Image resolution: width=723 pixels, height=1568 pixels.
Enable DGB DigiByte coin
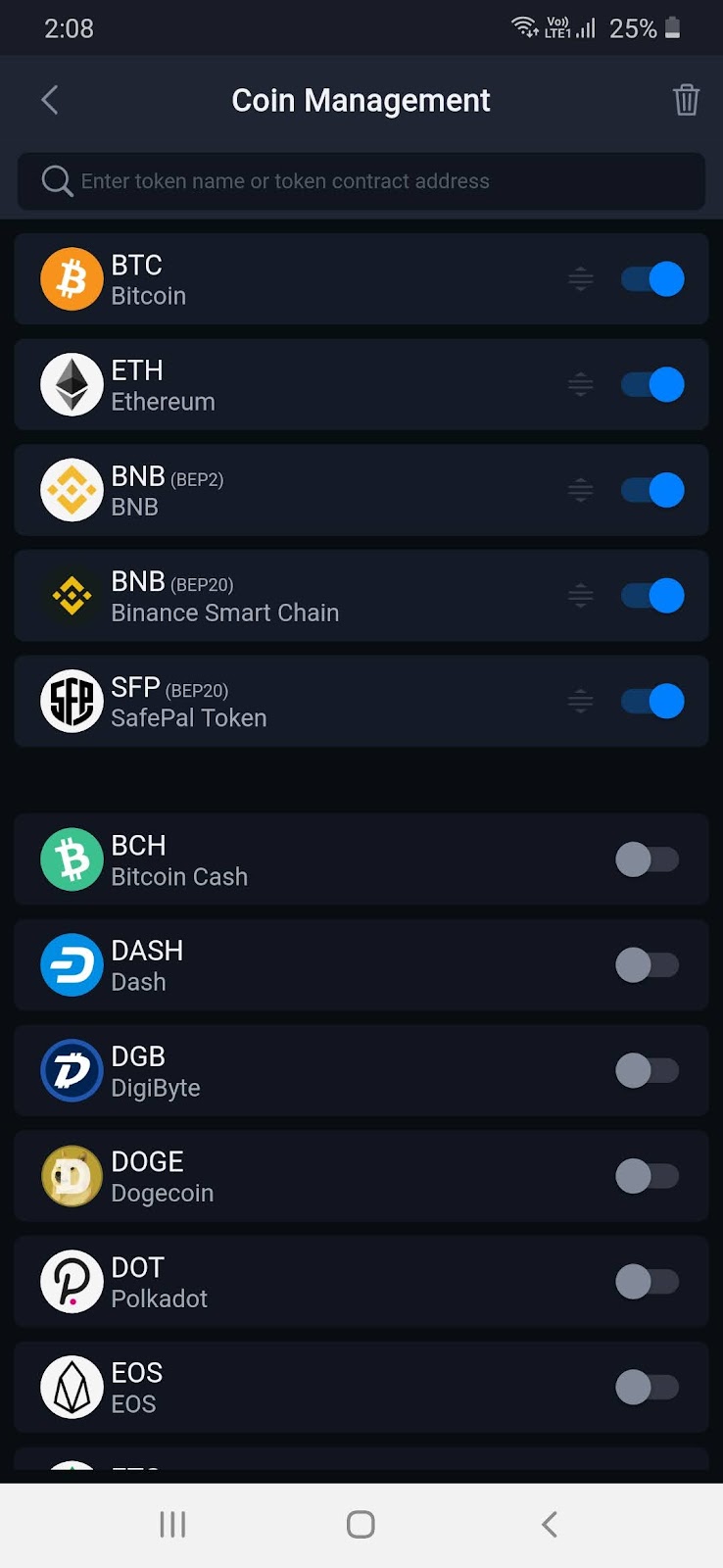pyautogui.click(x=647, y=1070)
